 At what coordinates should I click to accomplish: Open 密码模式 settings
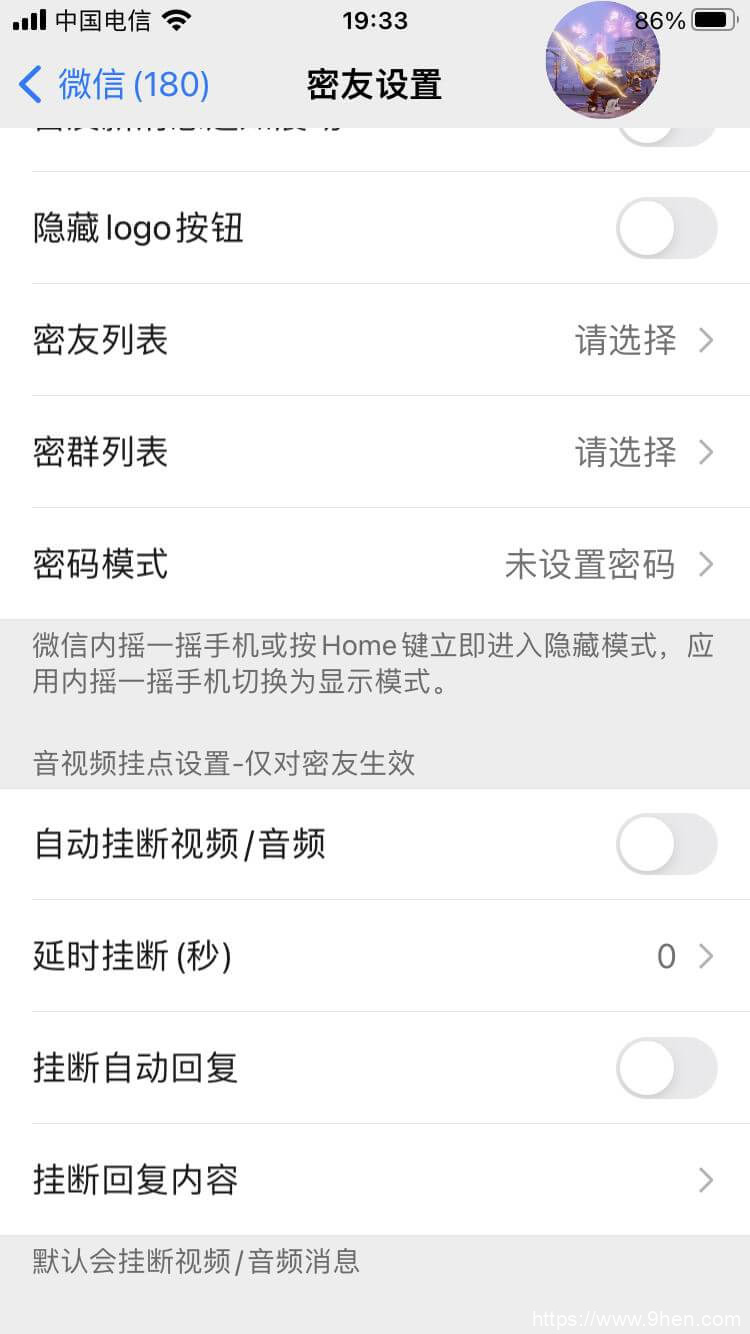tap(375, 565)
